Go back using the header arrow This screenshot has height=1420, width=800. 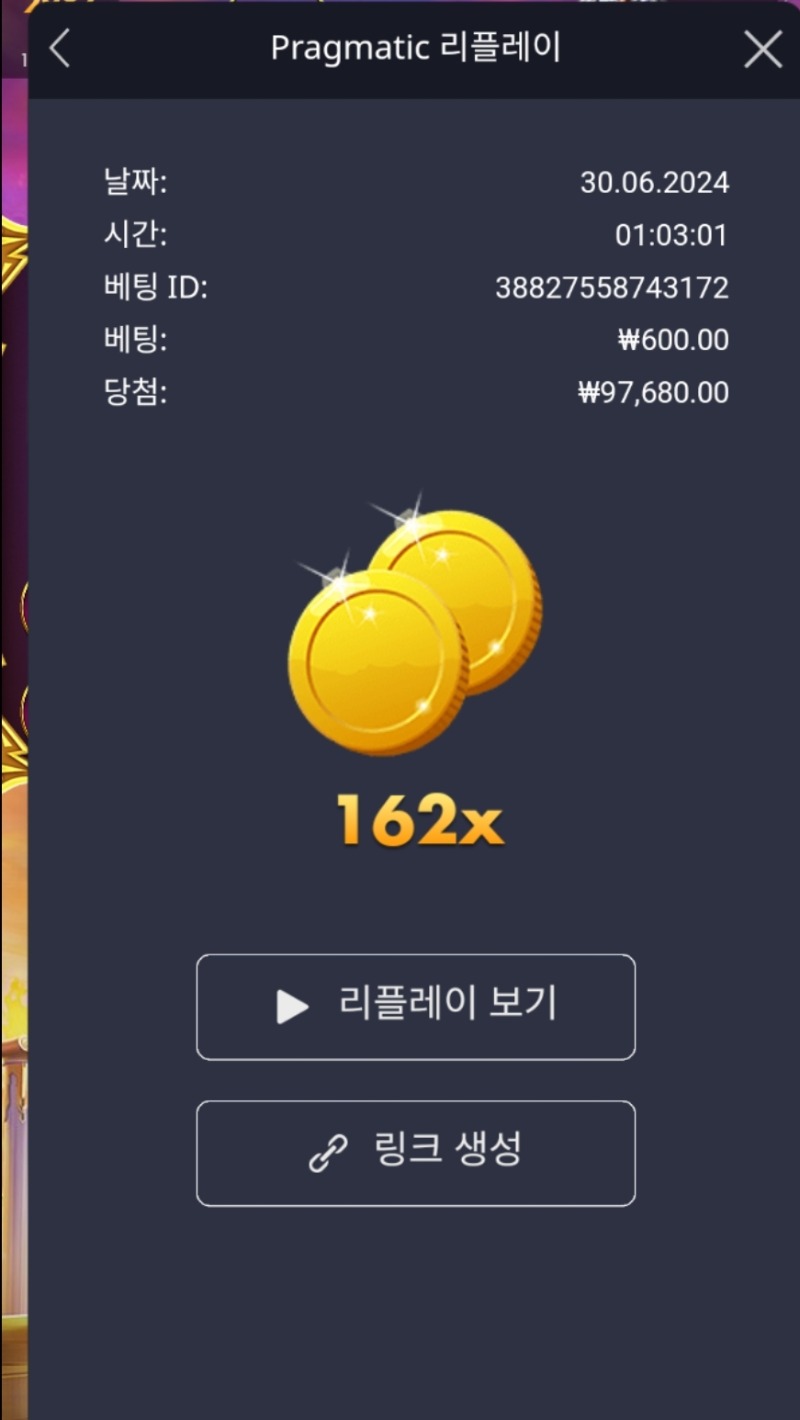(x=60, y=48)
